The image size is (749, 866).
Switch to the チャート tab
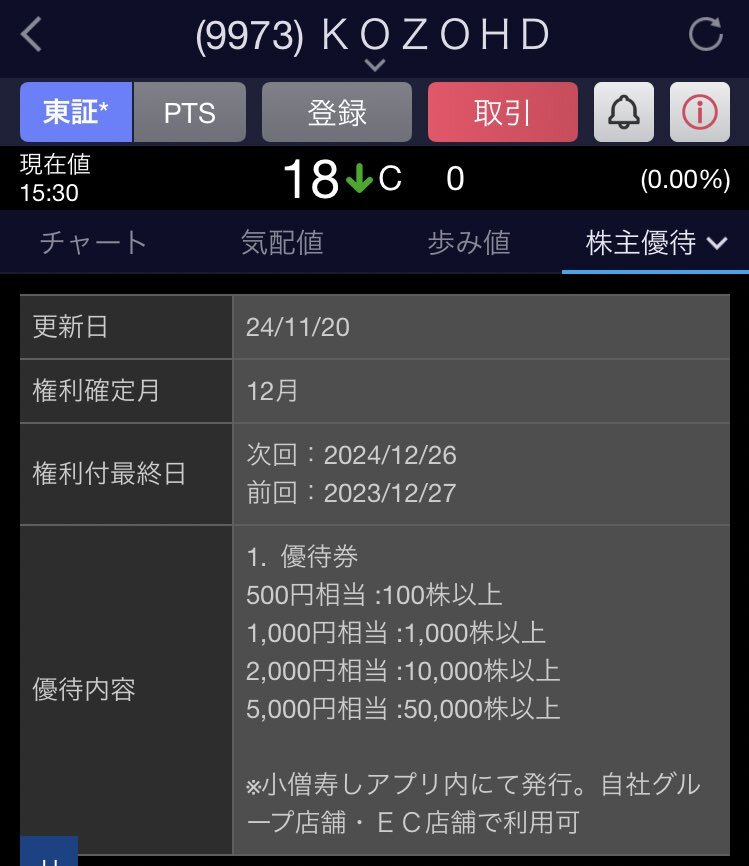coord(93,242)
